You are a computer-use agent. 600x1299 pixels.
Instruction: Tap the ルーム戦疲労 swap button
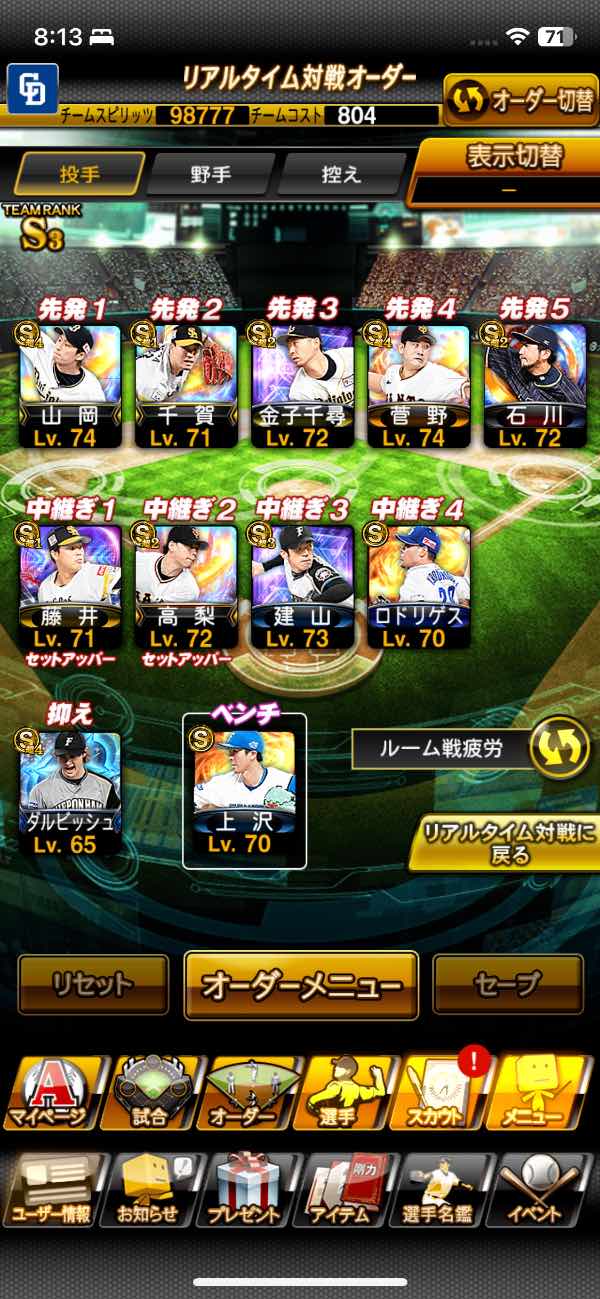coord(558,750)
